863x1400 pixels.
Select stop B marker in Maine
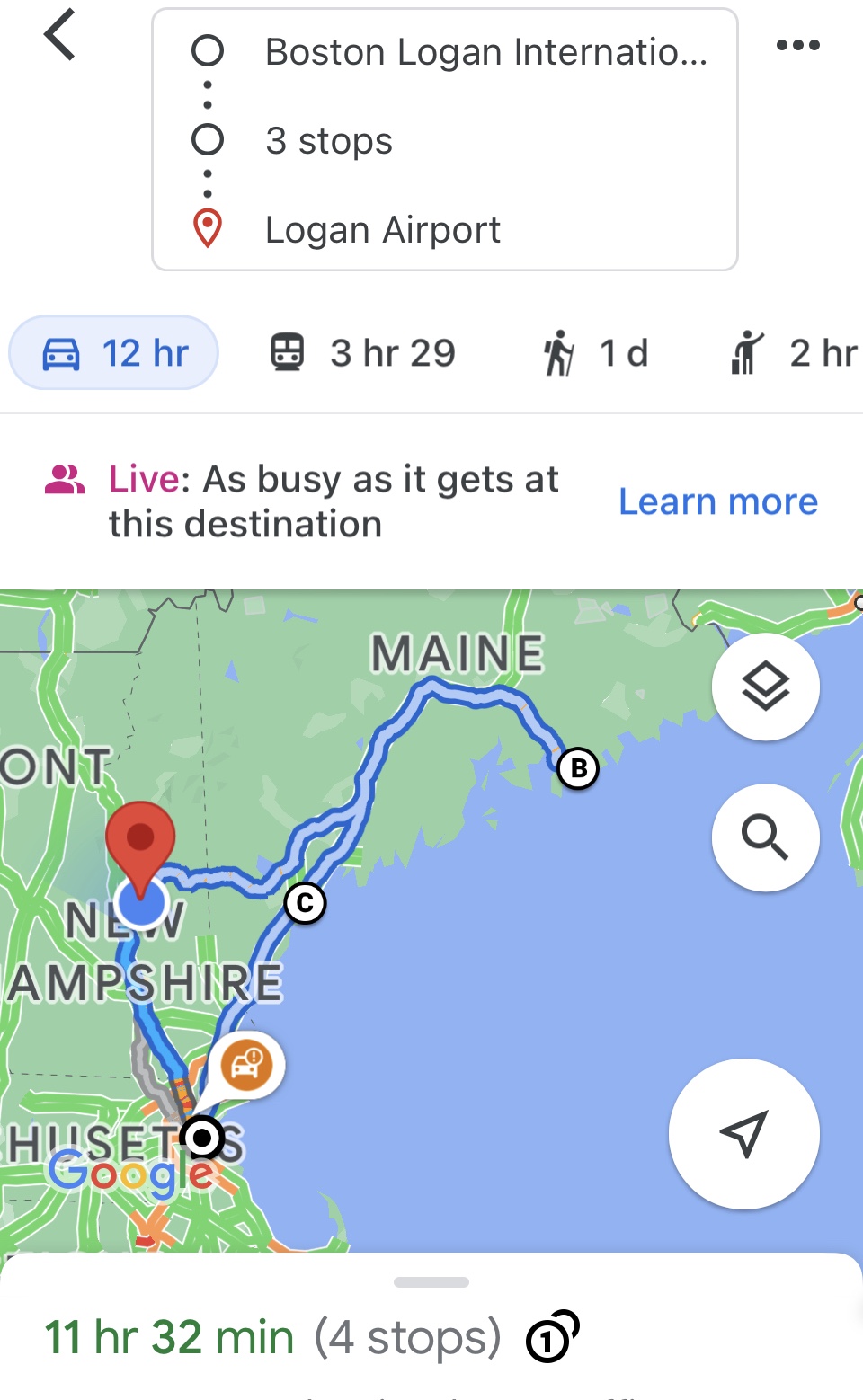click(x=578, y=768)
